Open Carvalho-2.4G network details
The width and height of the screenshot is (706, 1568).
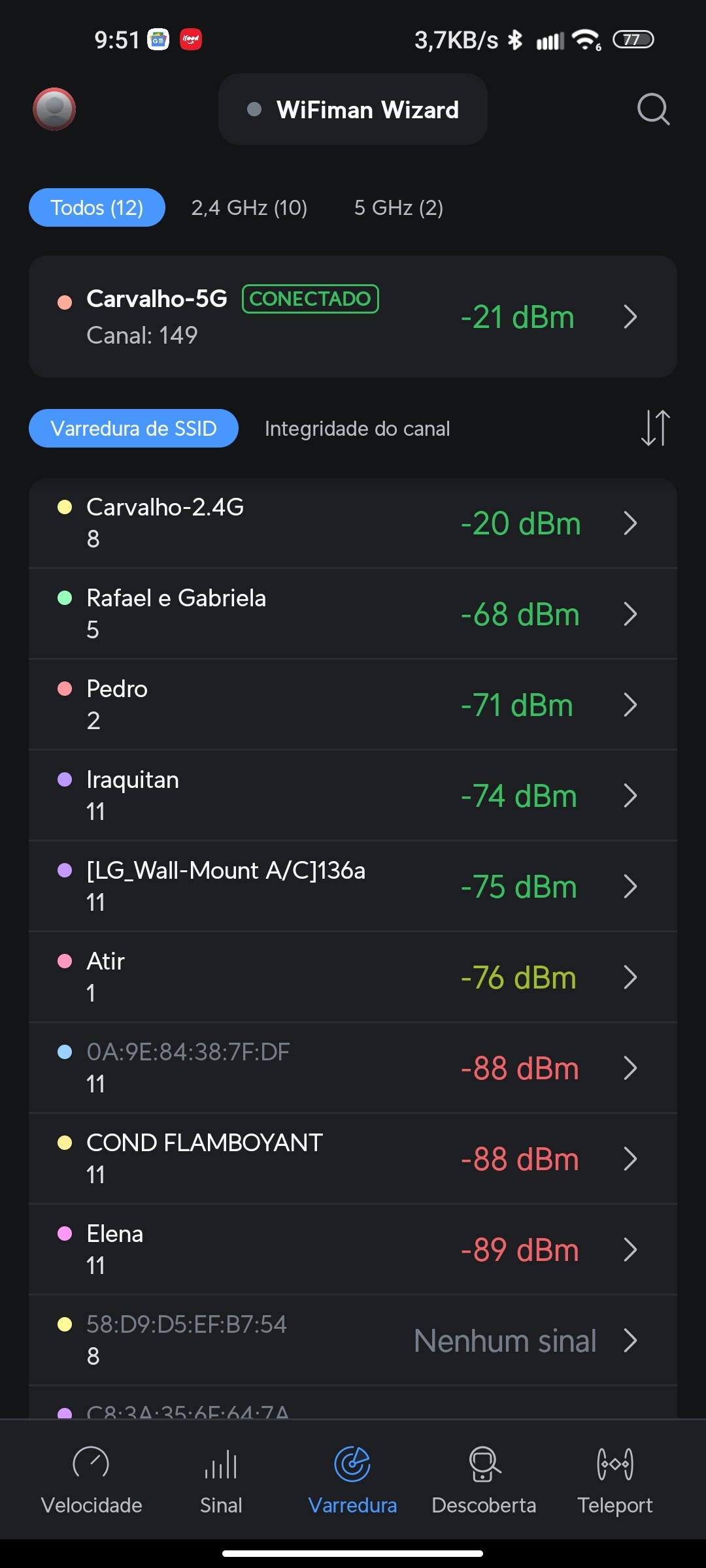[x=352, y=523]
